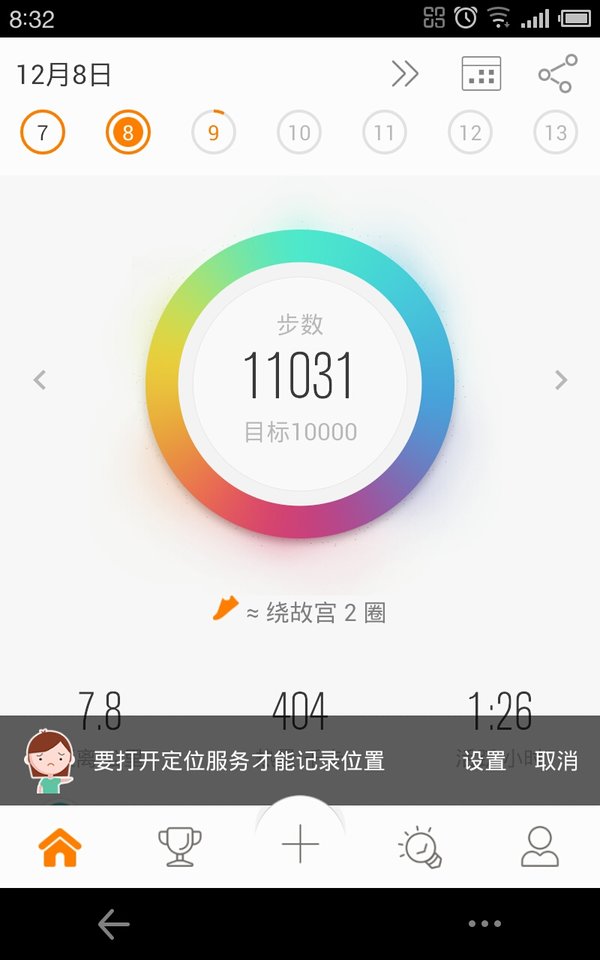Switch to the home tab
The image size is (600, 960).
[60, 847]
